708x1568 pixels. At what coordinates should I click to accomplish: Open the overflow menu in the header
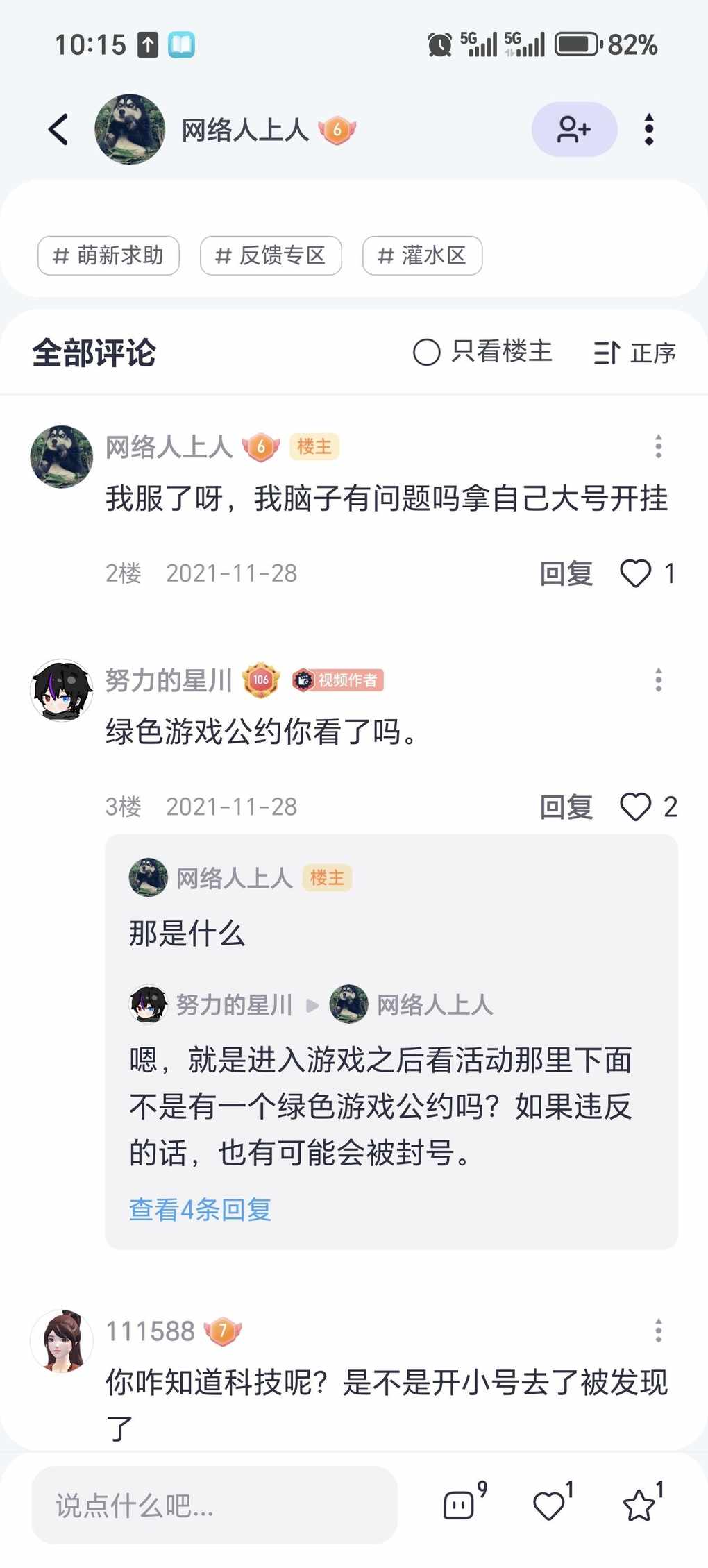coord(648,129)
